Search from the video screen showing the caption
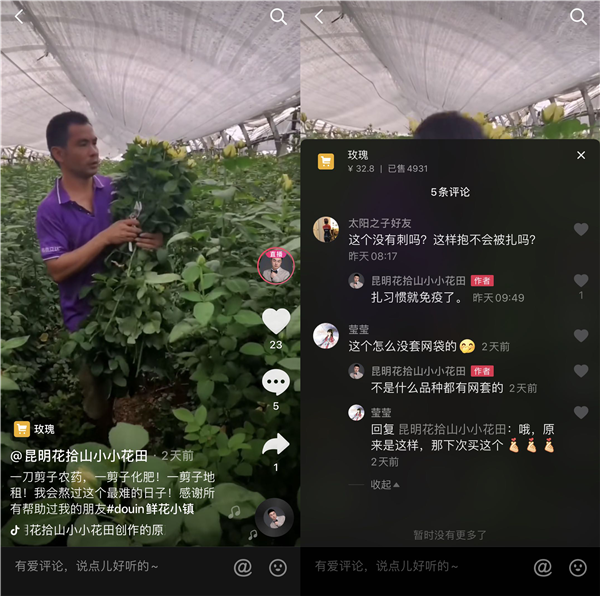This screenshot has width=600, height=596. point(278,16)
